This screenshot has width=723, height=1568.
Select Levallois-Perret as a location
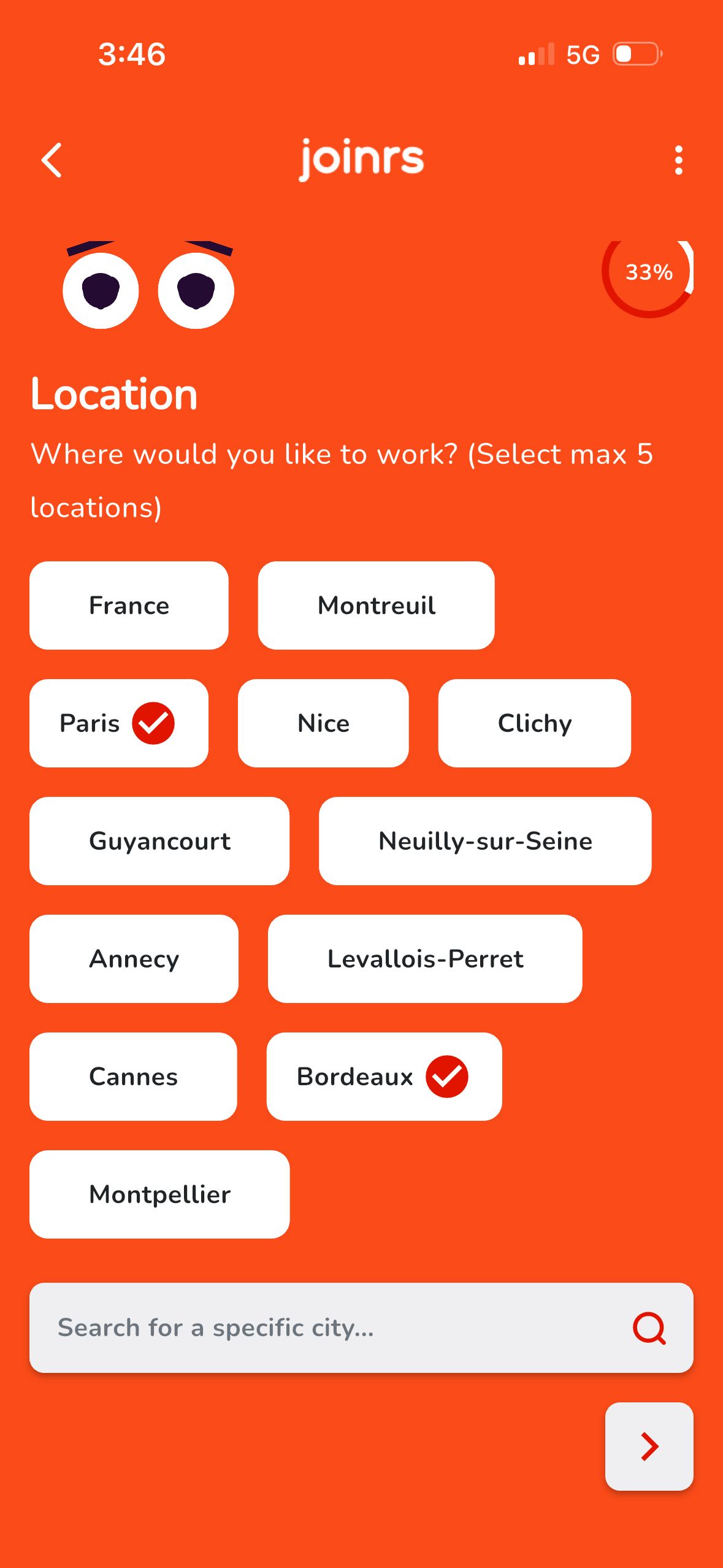click(x=425, y=959)
